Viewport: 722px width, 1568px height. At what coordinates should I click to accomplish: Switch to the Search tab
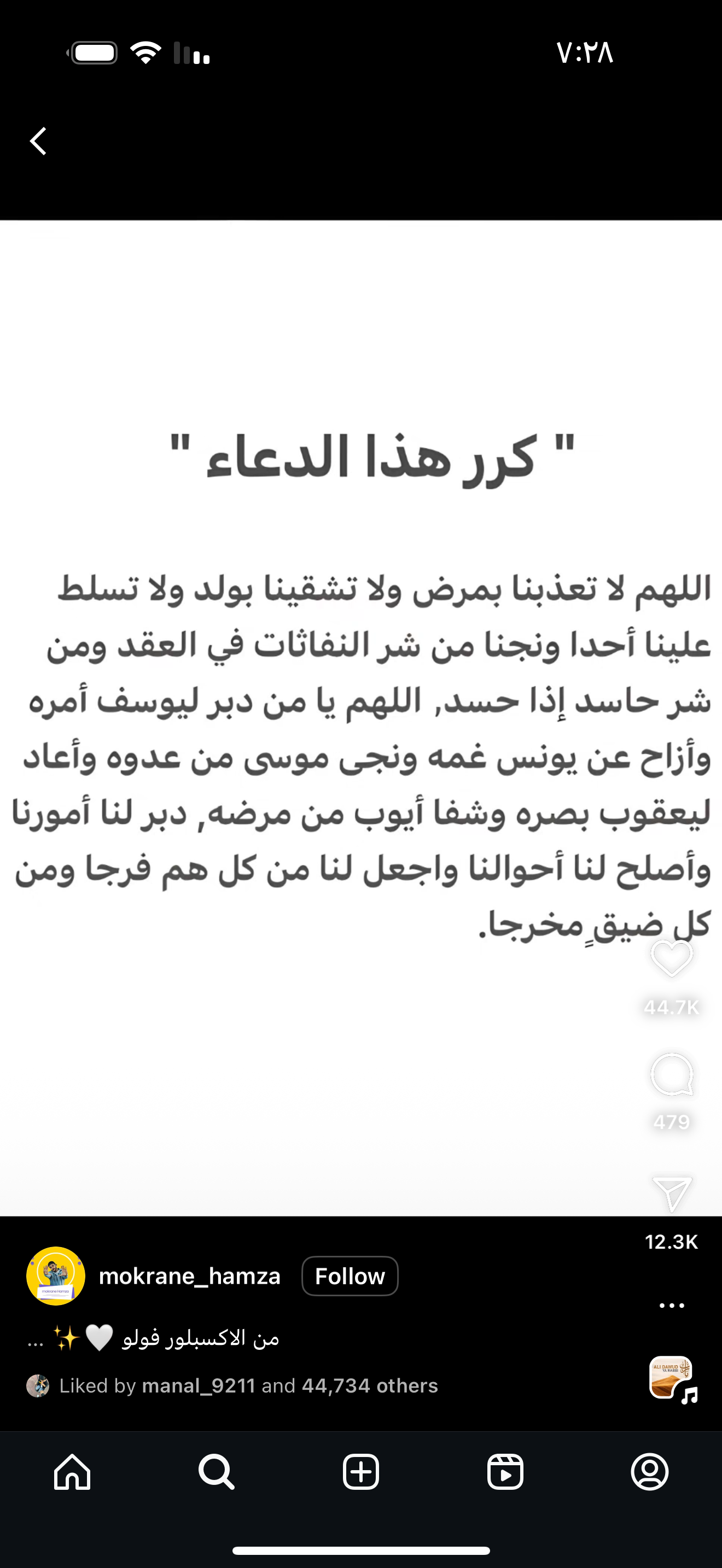point(217,1472)
